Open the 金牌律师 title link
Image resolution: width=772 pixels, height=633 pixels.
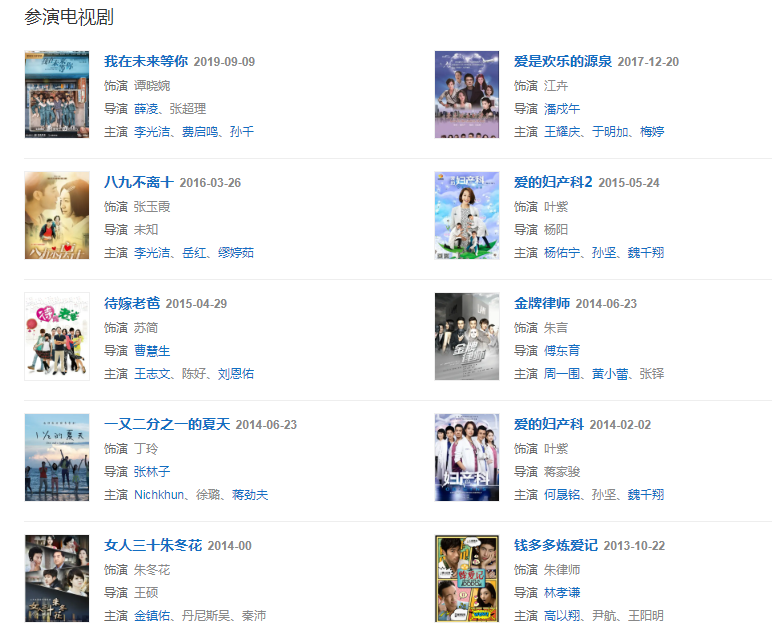coord(541,303)
